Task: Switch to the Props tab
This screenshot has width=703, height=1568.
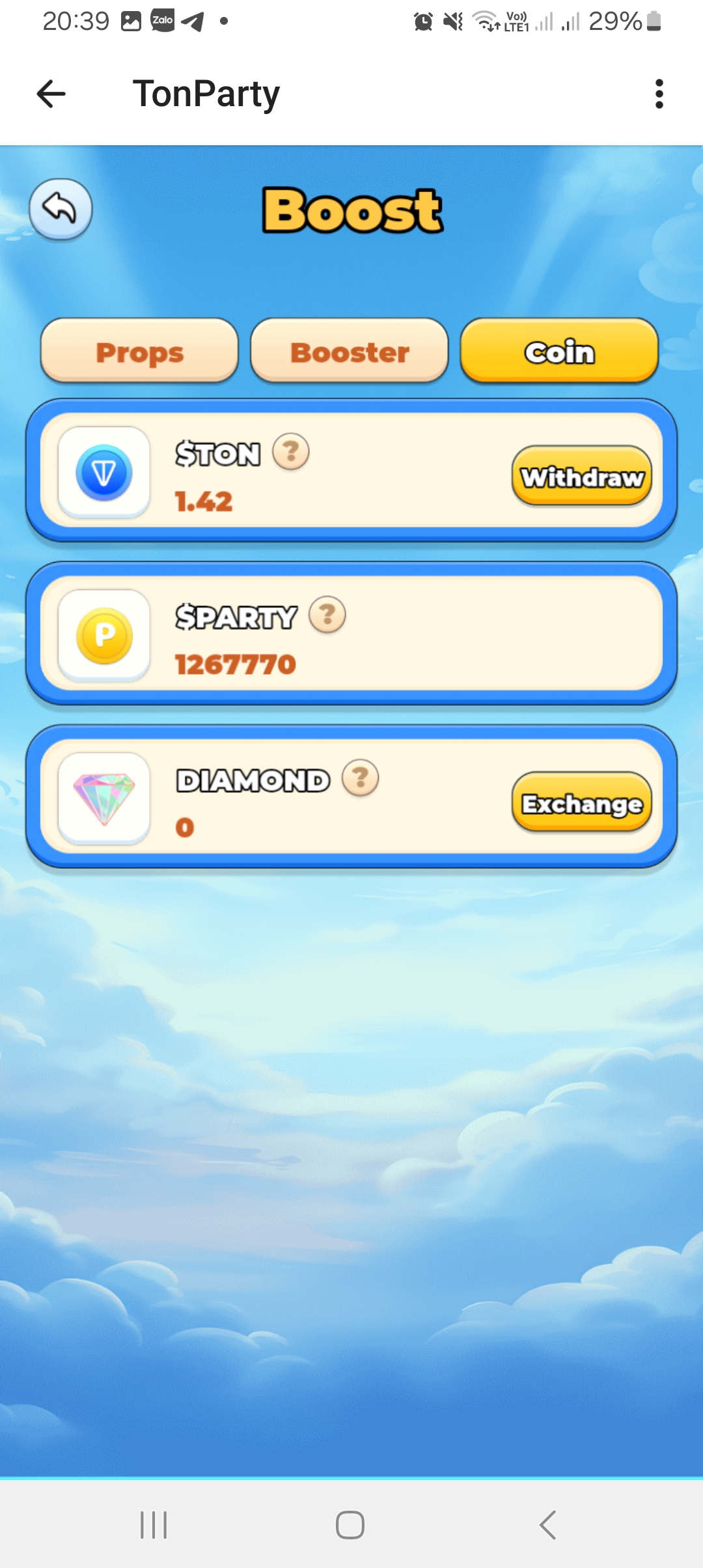Action: [139, 352]
